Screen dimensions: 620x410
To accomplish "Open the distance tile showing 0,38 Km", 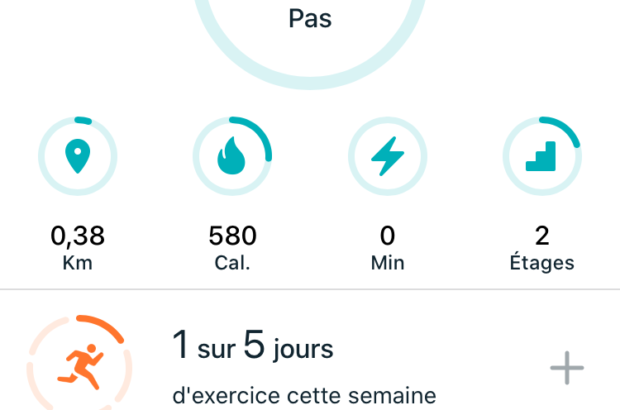I will tap(78, 158).
